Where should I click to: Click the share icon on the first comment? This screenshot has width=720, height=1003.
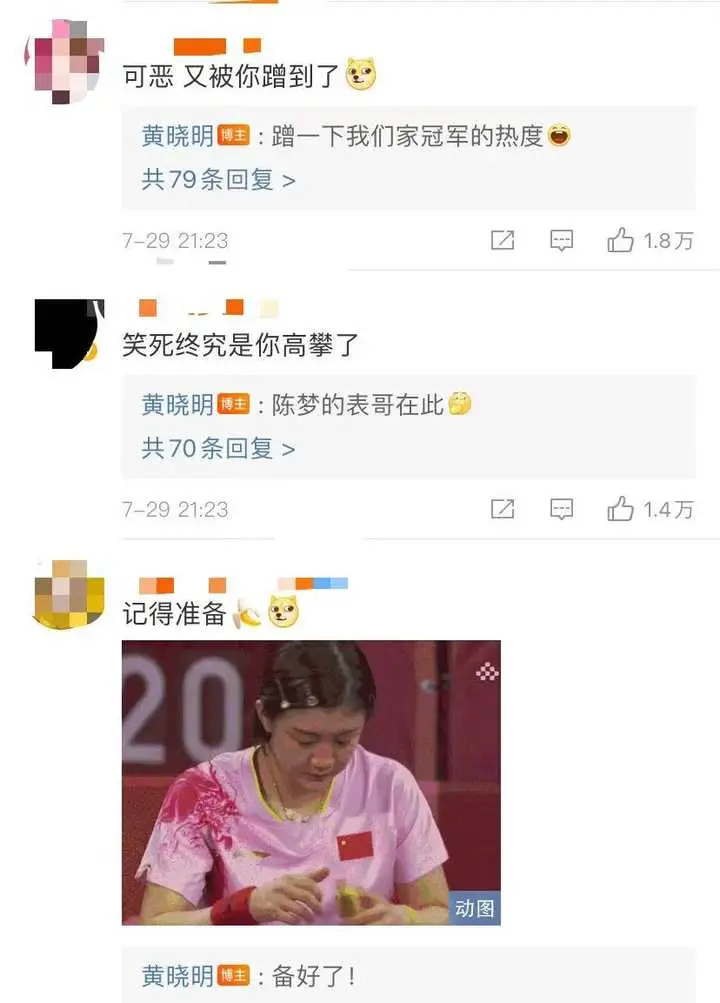pyautogui.click(x=502, y=240)
